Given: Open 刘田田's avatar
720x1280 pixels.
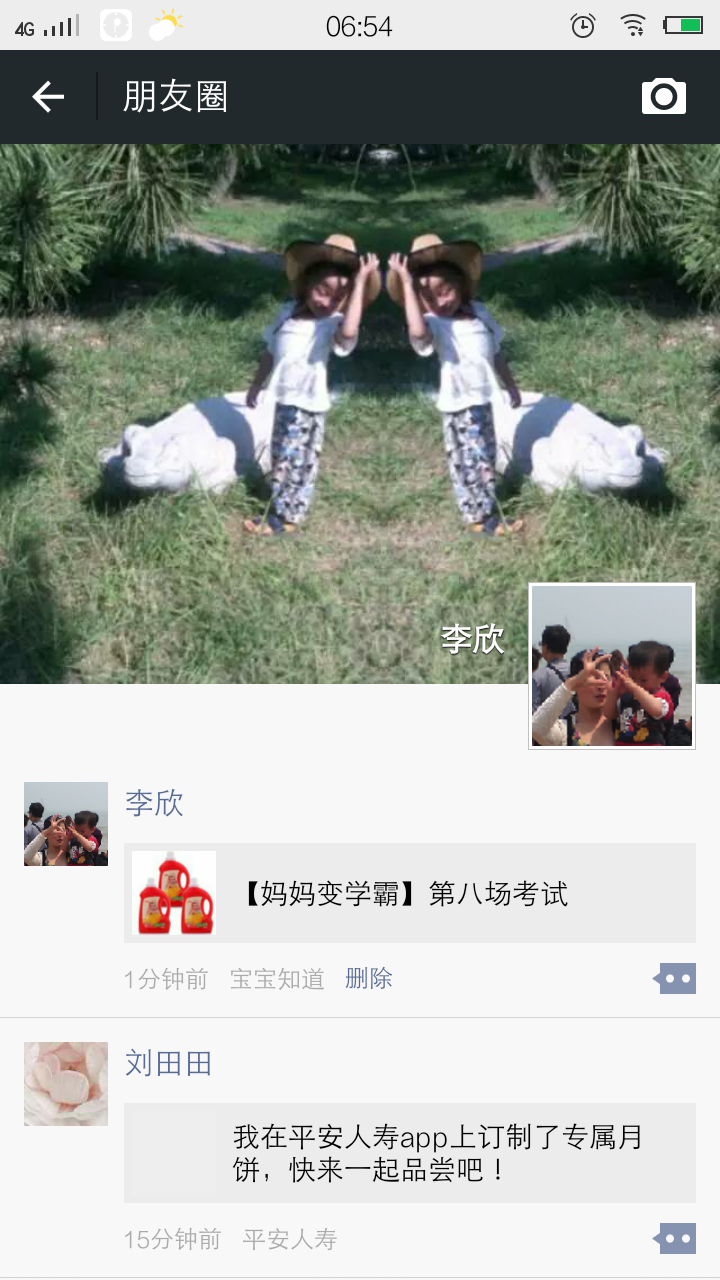Looking at the screenshot, I should tap(66, 1084).
